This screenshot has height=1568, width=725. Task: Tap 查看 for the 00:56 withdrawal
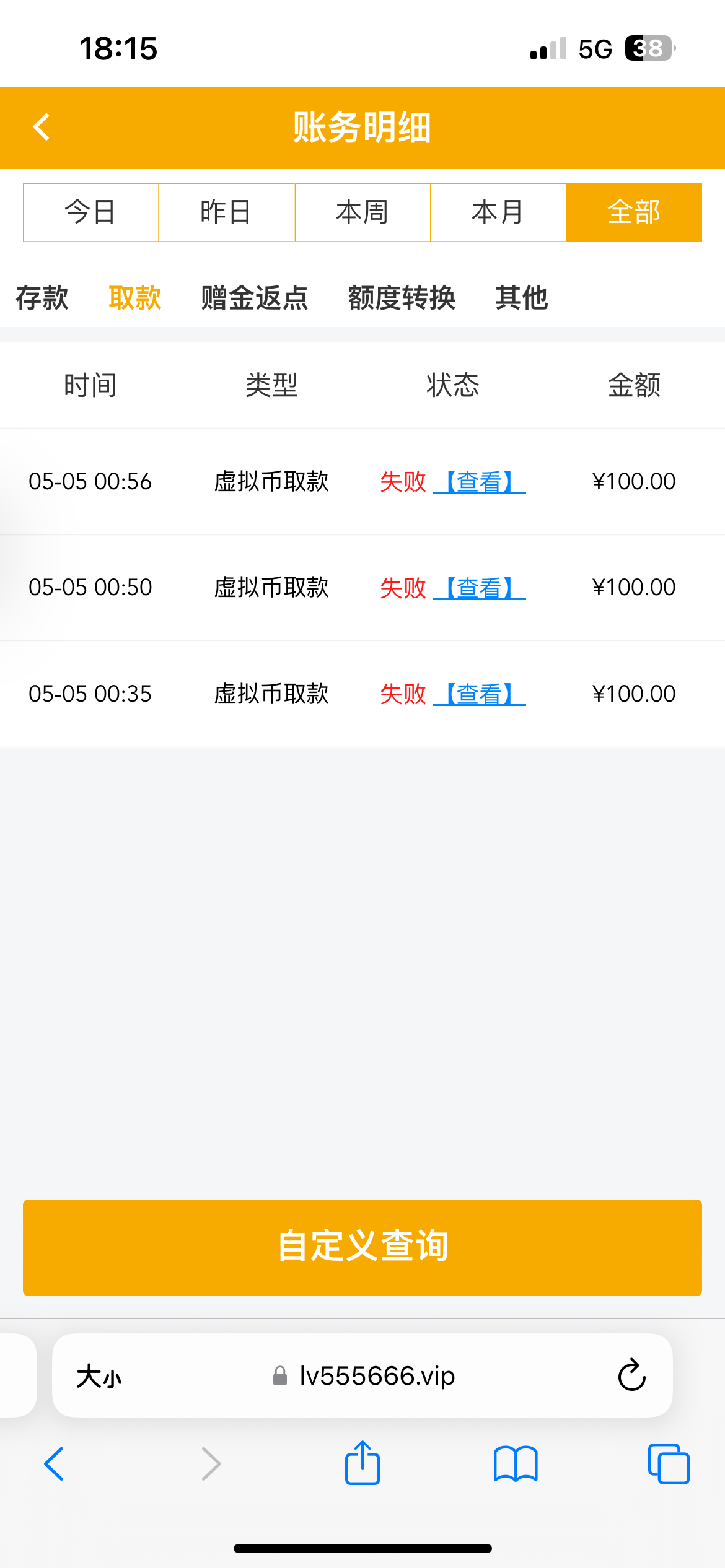(x=480, y=482)
